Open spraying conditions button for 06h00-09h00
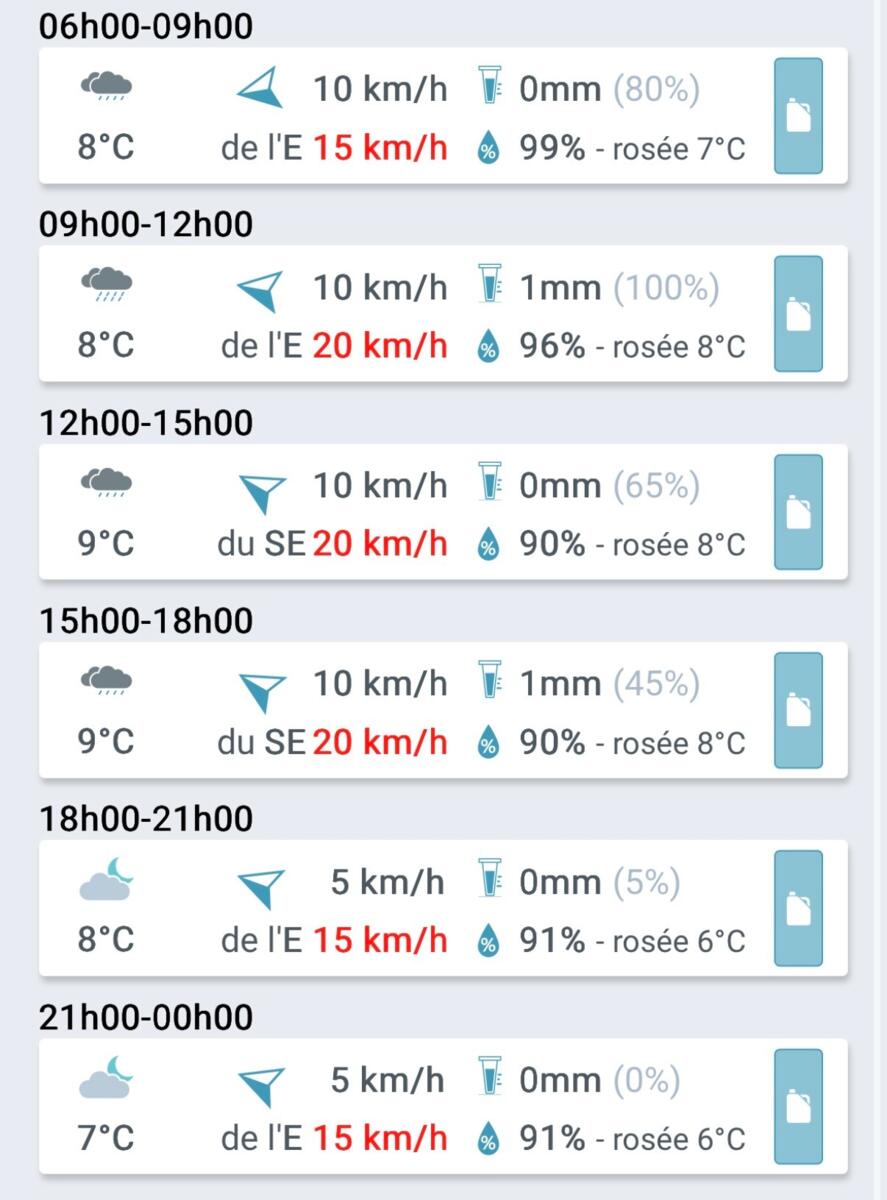This screenshot has height=1200, width=887. pyautogui.click(x=798, y=116)
